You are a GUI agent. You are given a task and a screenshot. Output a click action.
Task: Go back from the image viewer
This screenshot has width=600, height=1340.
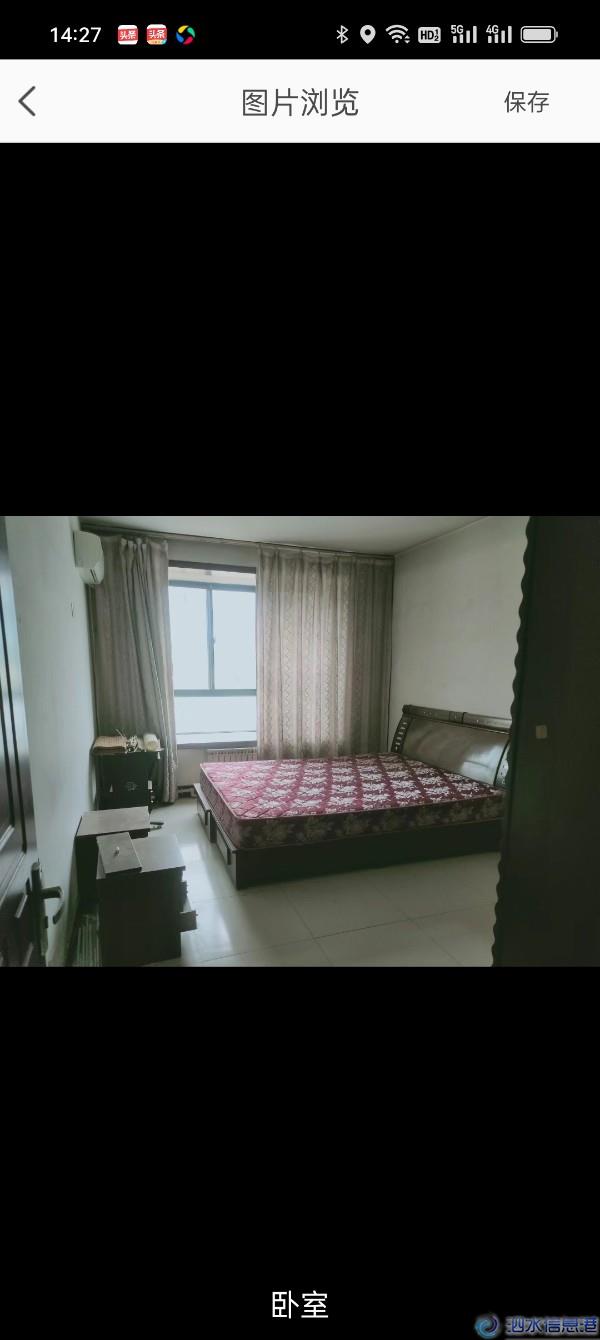coord(28,101)
